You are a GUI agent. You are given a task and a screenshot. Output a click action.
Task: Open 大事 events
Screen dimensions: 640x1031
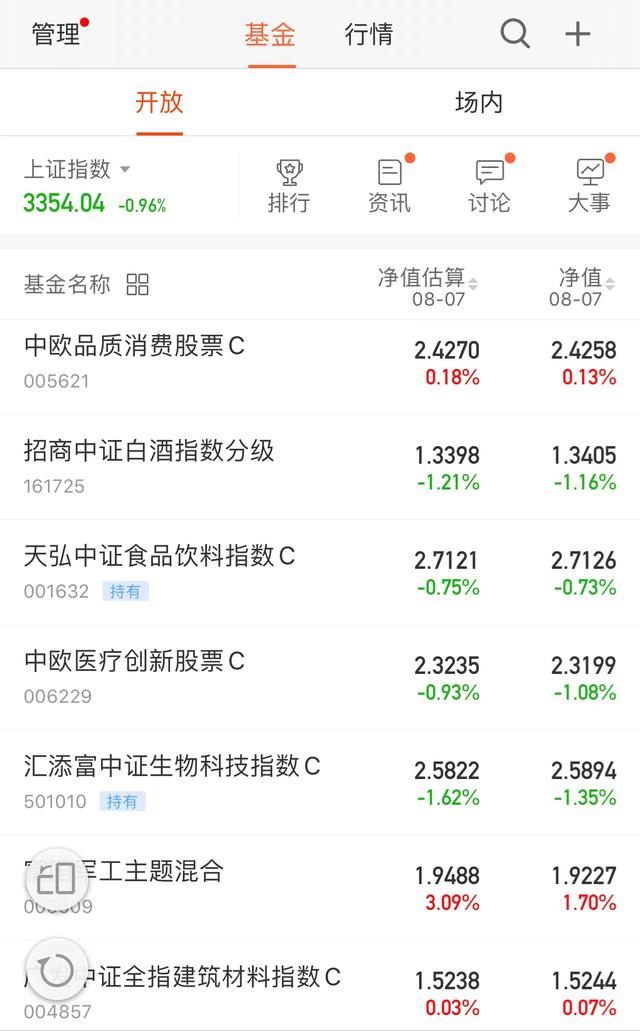(589, 186)
